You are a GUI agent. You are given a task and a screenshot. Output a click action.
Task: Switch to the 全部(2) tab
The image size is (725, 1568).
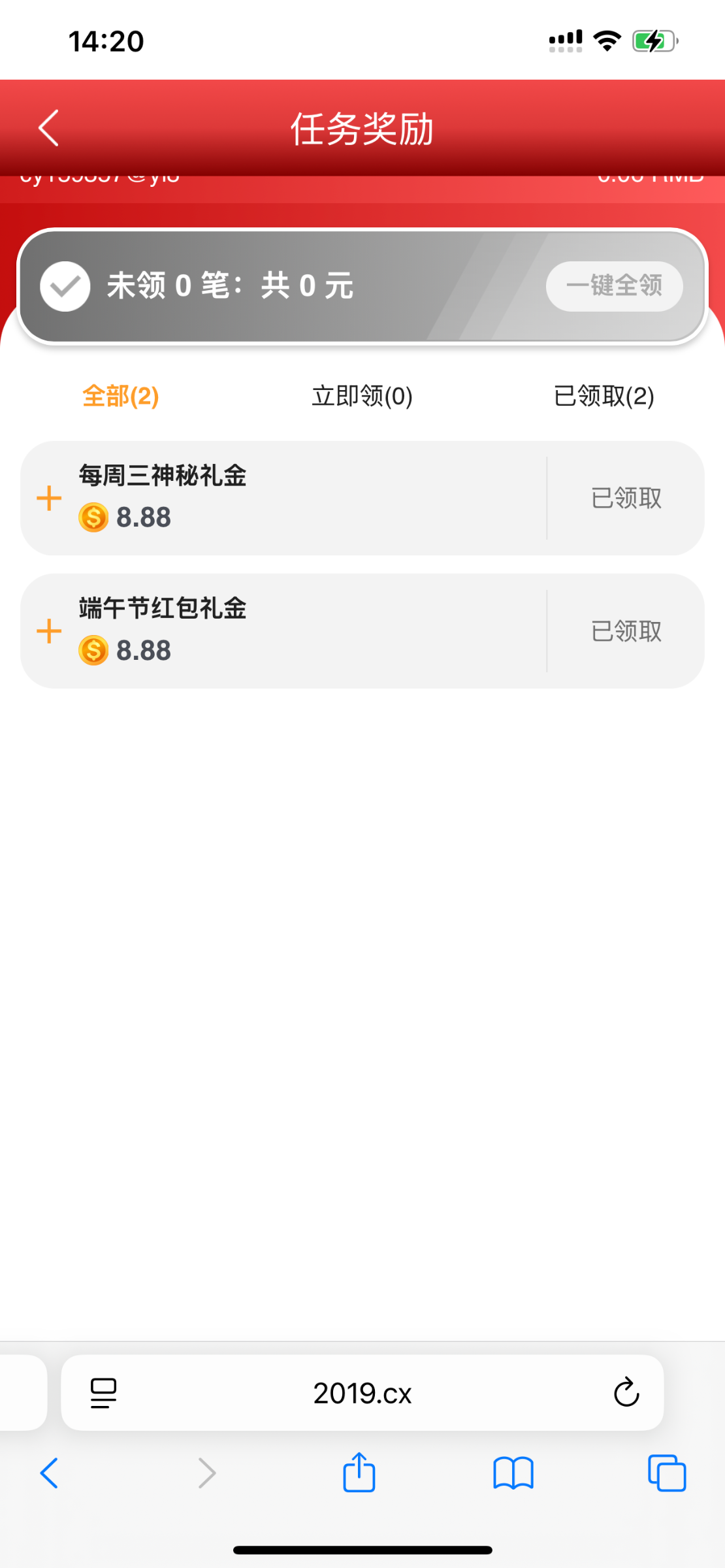[121, 396]
